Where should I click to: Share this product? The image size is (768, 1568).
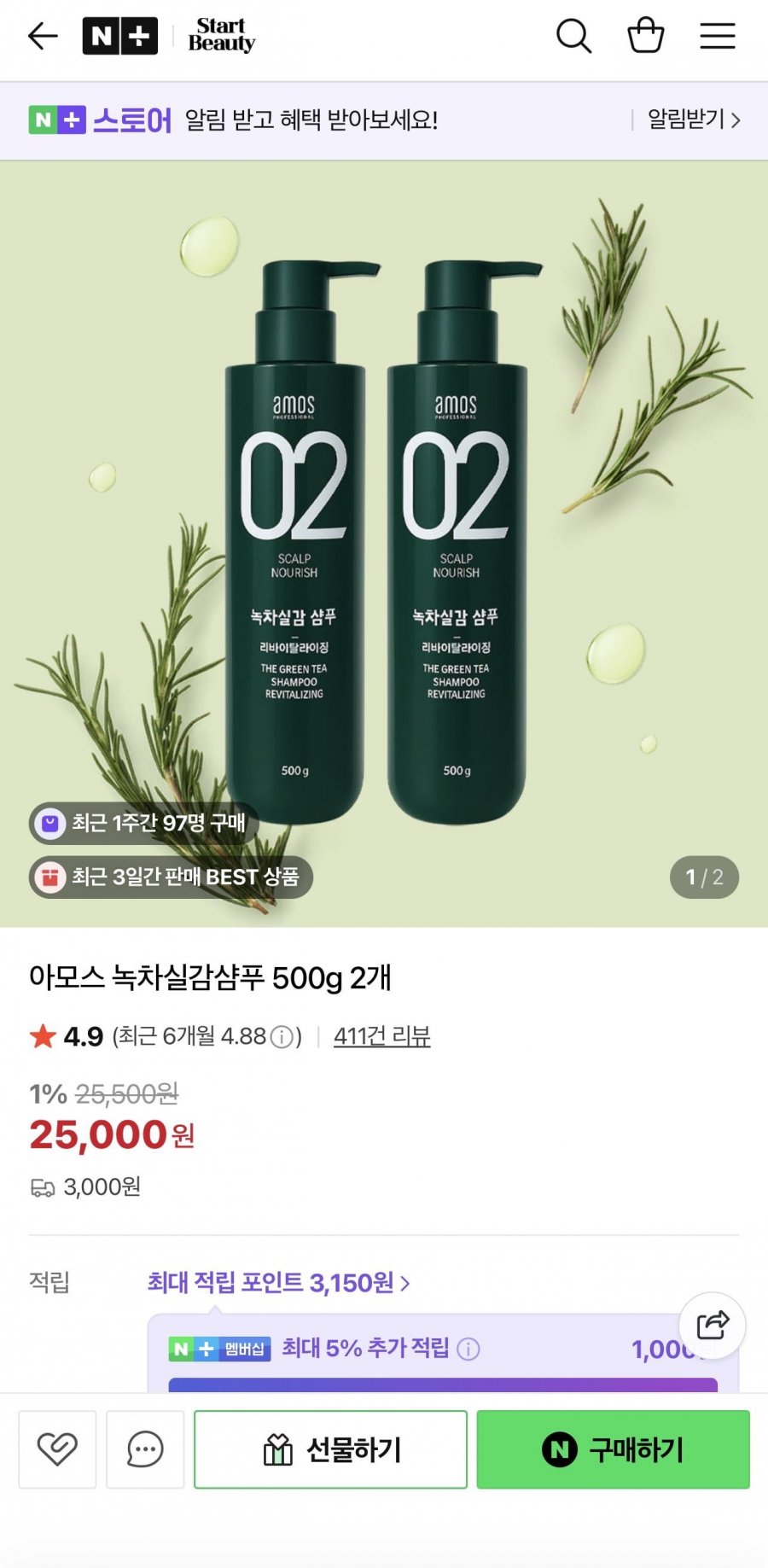(712, 1325)
